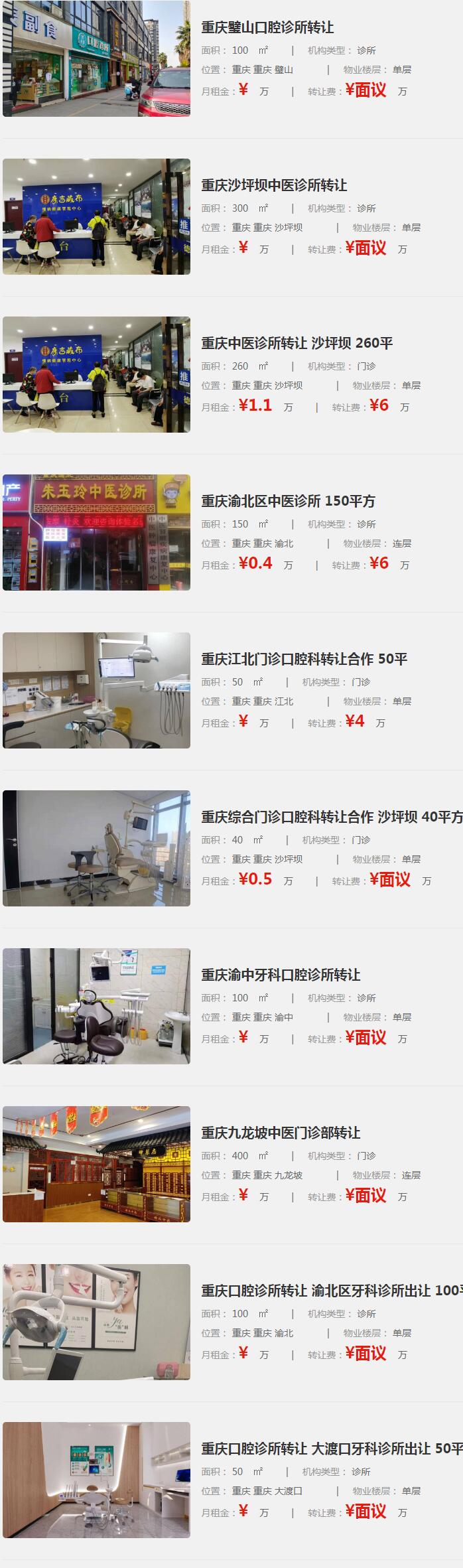This screenshot has height=1568, width=463.
Task: Open the 重庆璧山口腔诊所转让 listing
Action: (x=267, y=28)
